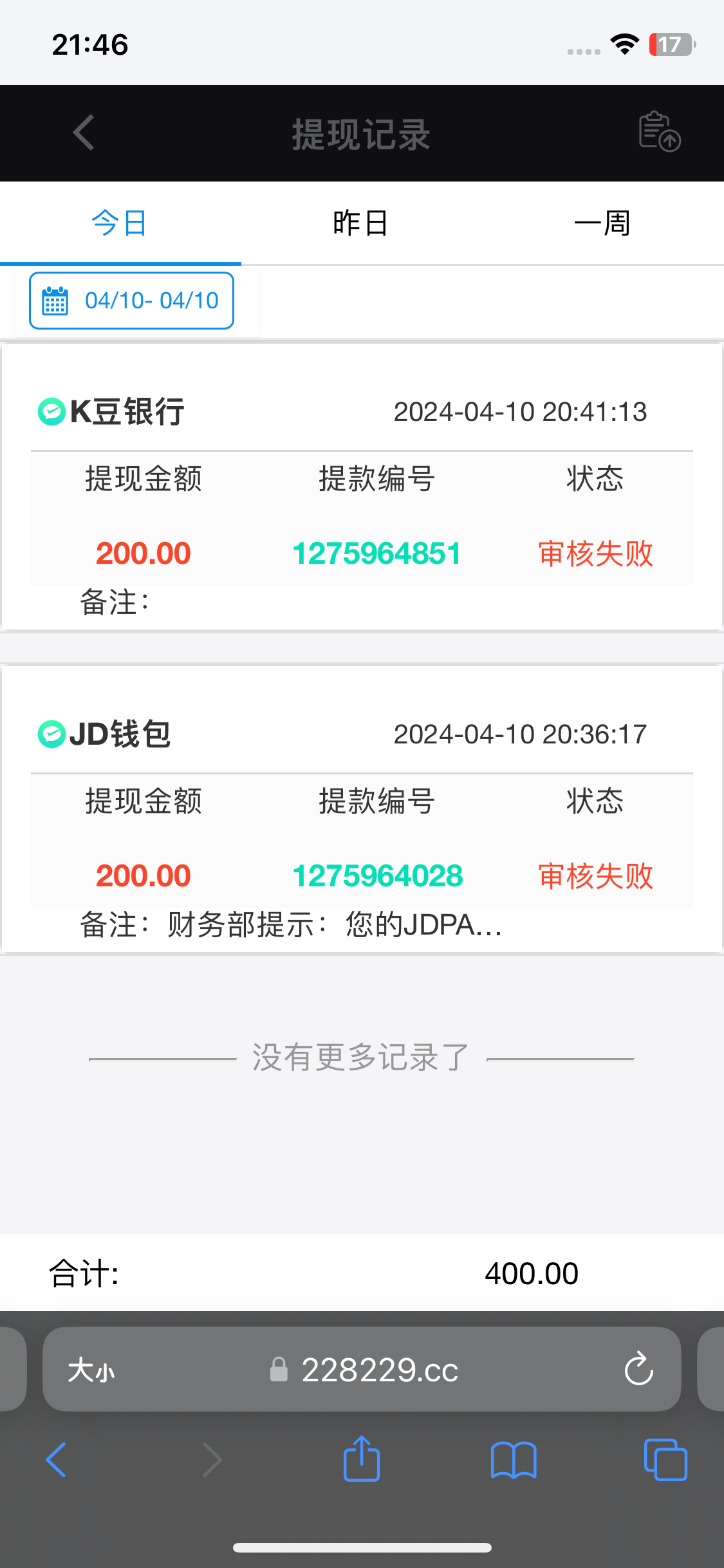Select the JD钱包 logo icon
The height and width of the screenshot is (1568, 724).
tap(51, 734)
